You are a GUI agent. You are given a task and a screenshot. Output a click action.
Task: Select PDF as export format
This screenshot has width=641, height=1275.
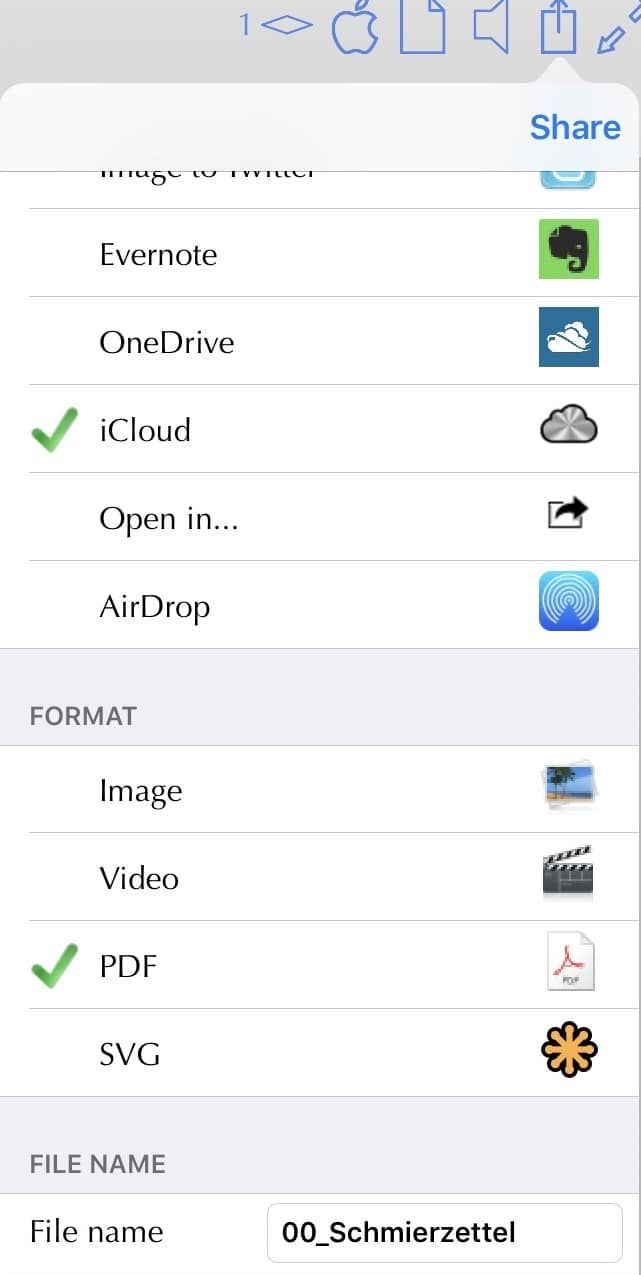click(x=320, y=966)
